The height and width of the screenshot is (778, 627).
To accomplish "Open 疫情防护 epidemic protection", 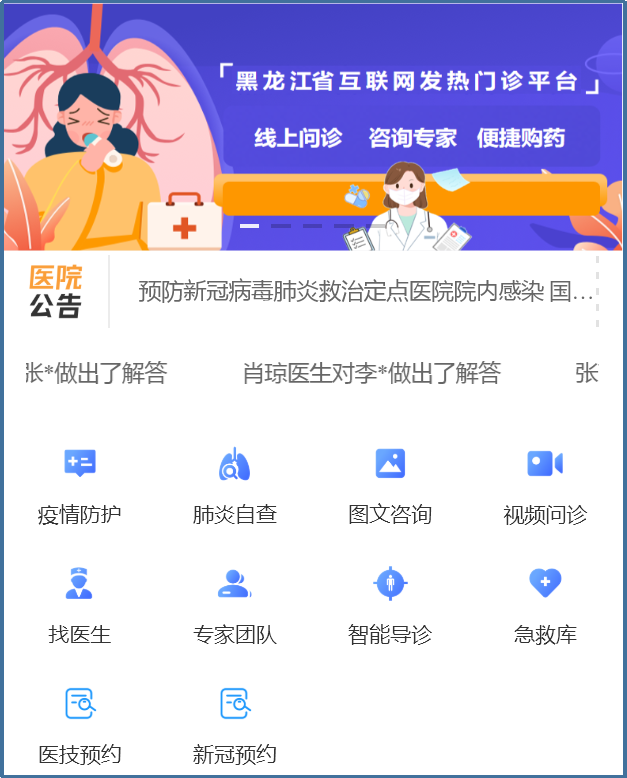I will [80, 486].
